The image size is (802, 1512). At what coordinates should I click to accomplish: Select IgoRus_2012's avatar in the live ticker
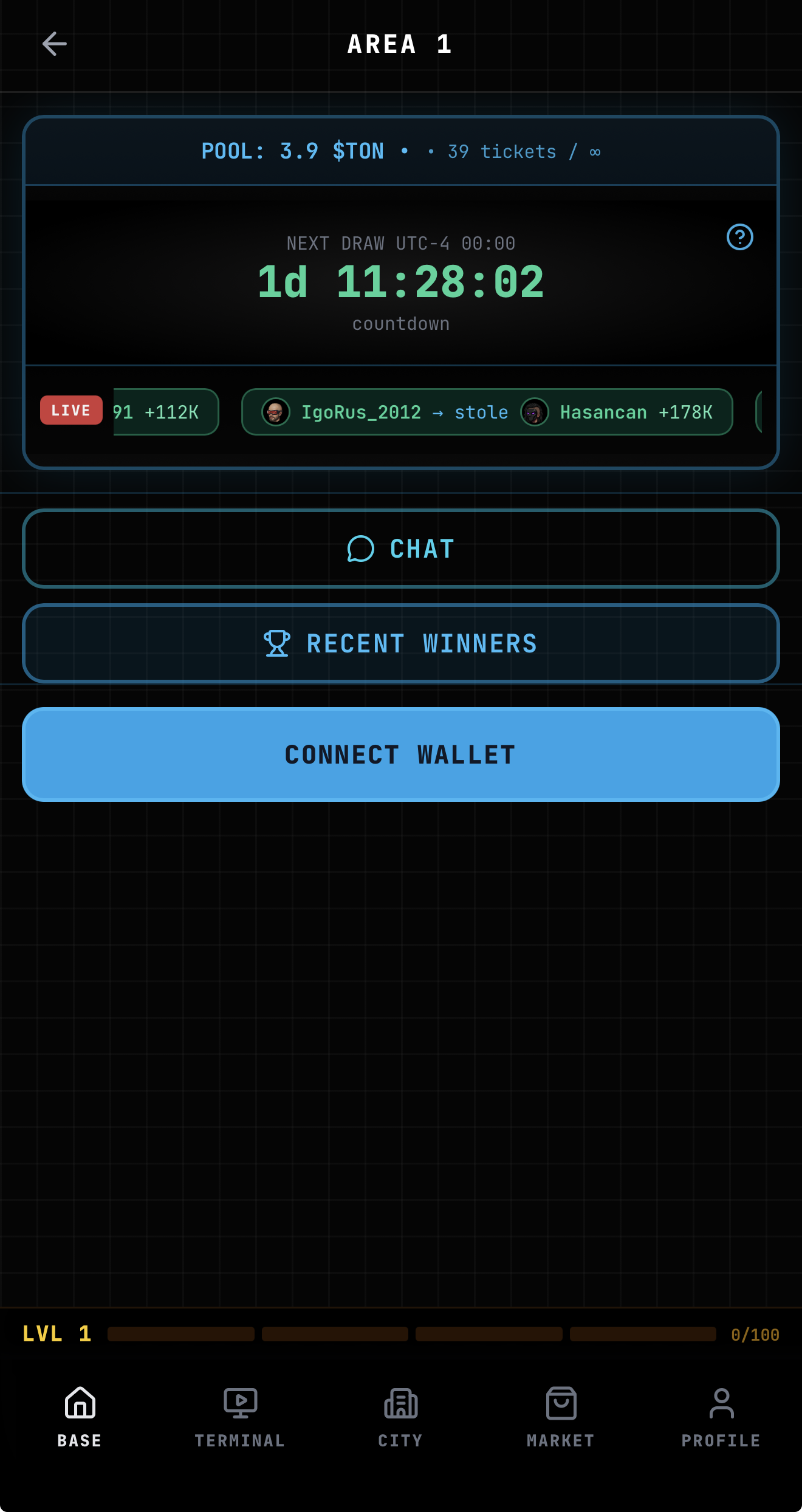coord(275,412)
